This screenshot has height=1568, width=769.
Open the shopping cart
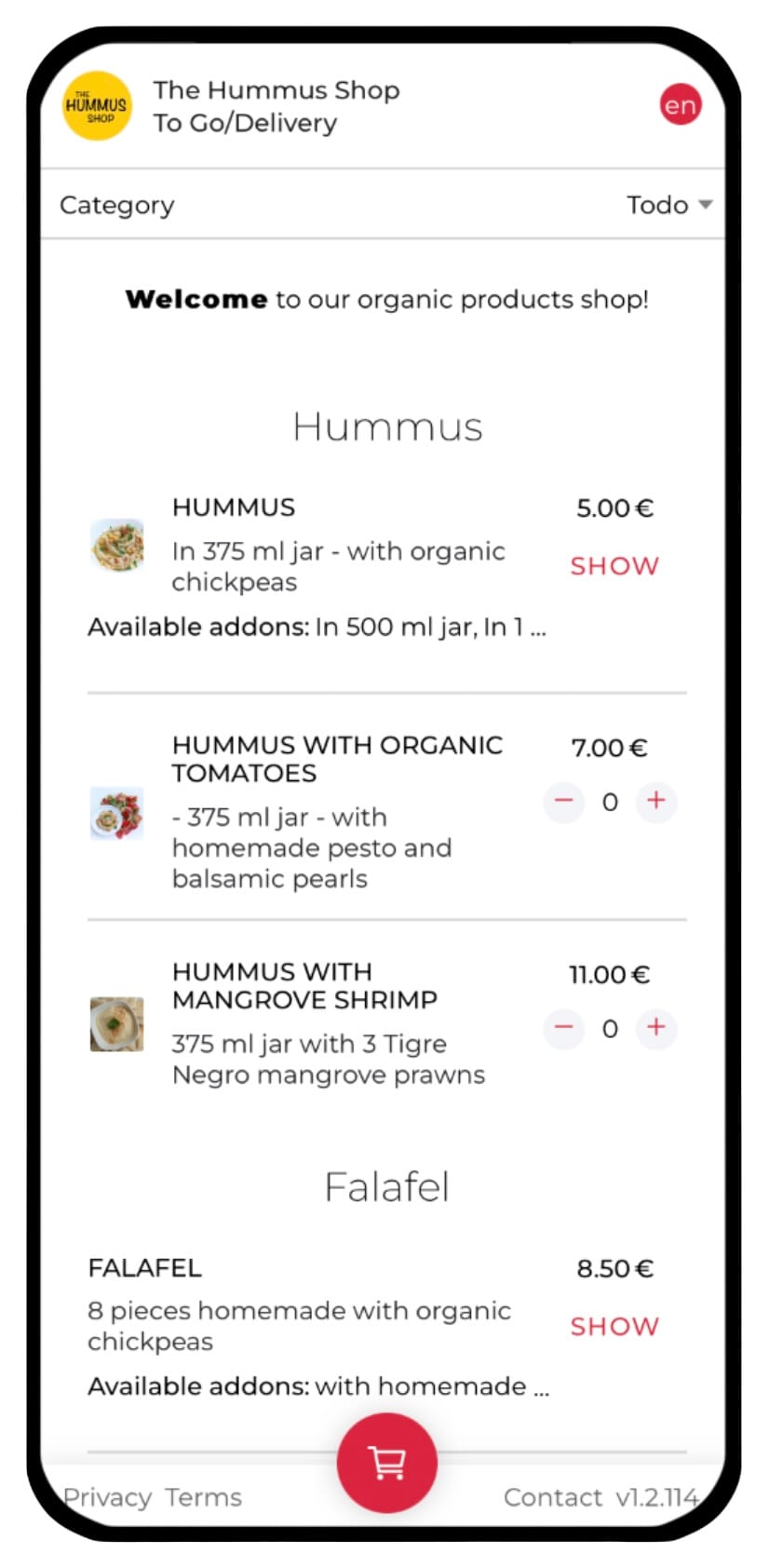coord(386,1463)
